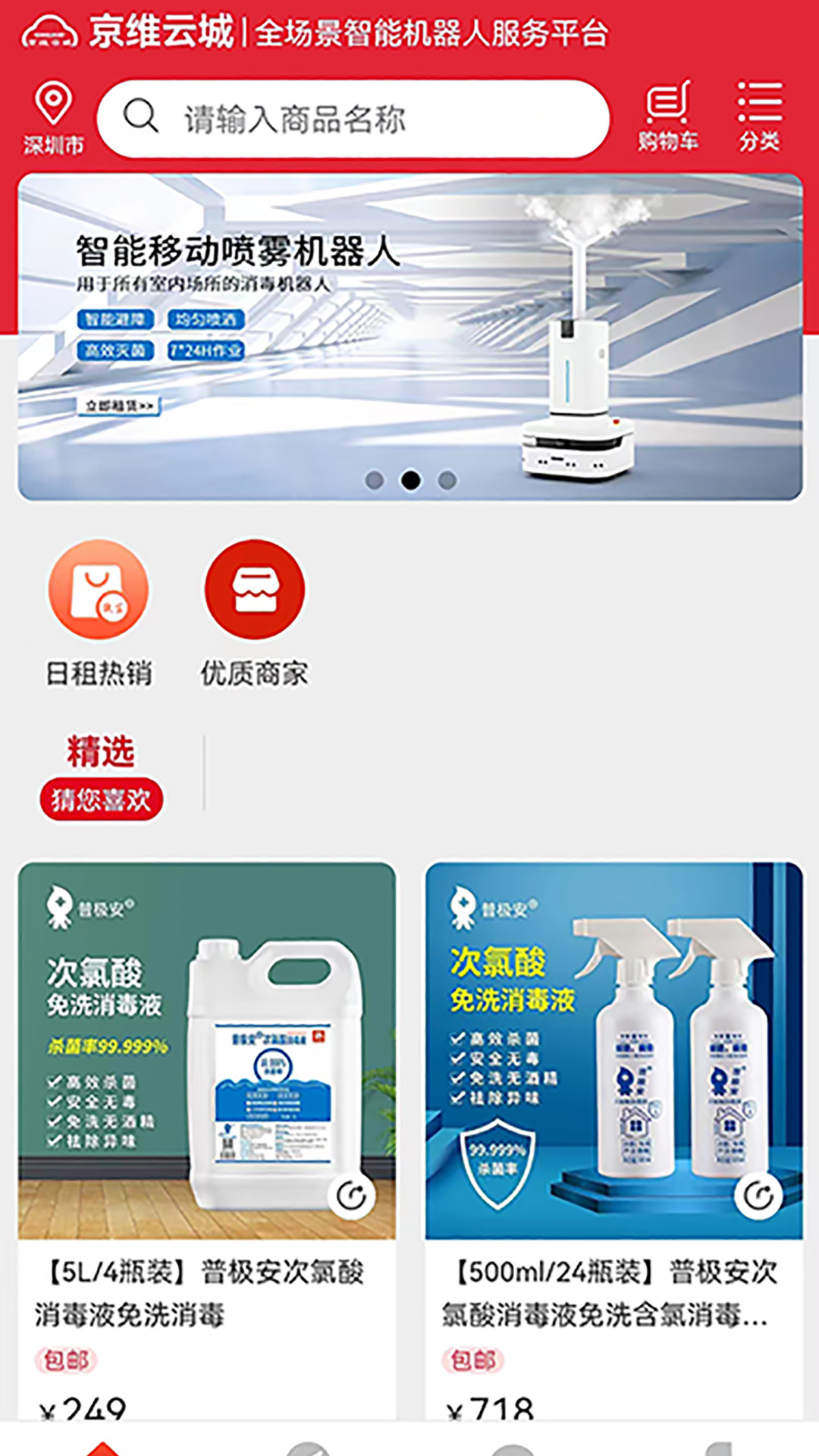Tap the round icon on the 500ml/24瓶装 image
Image resolution: width=819 pixels, height=1456 pixels.
pyautogui.click(x=758, y=1196)
